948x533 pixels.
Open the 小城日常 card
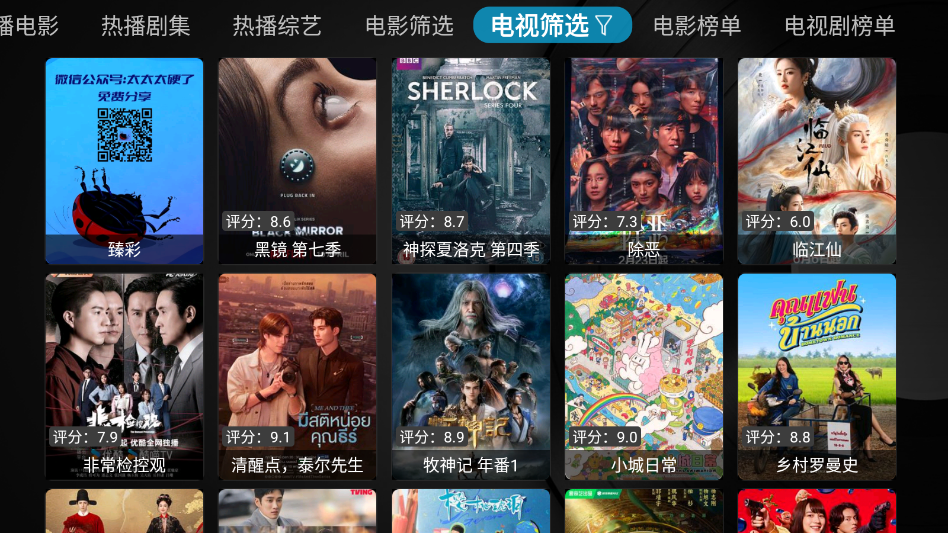click(x=643, y=376)
